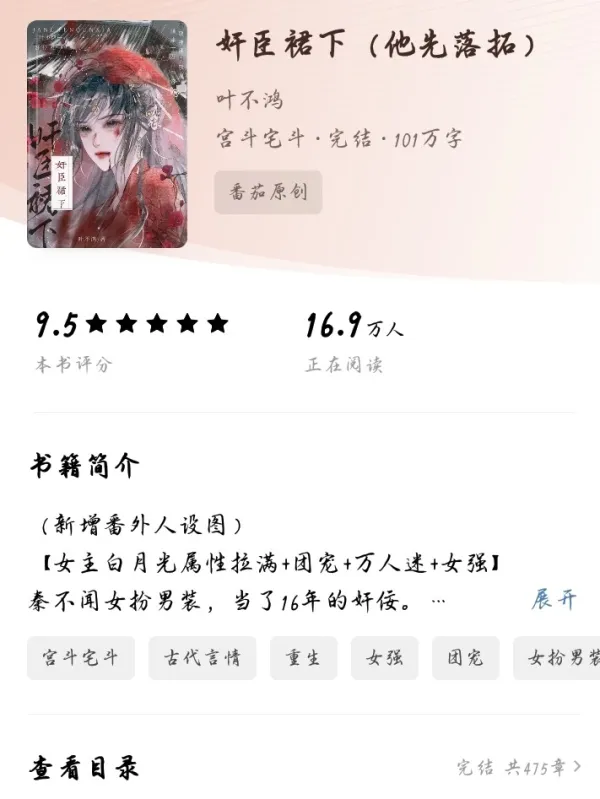Tap the 番茄原创 badge
600x799 pixels.
268,192
